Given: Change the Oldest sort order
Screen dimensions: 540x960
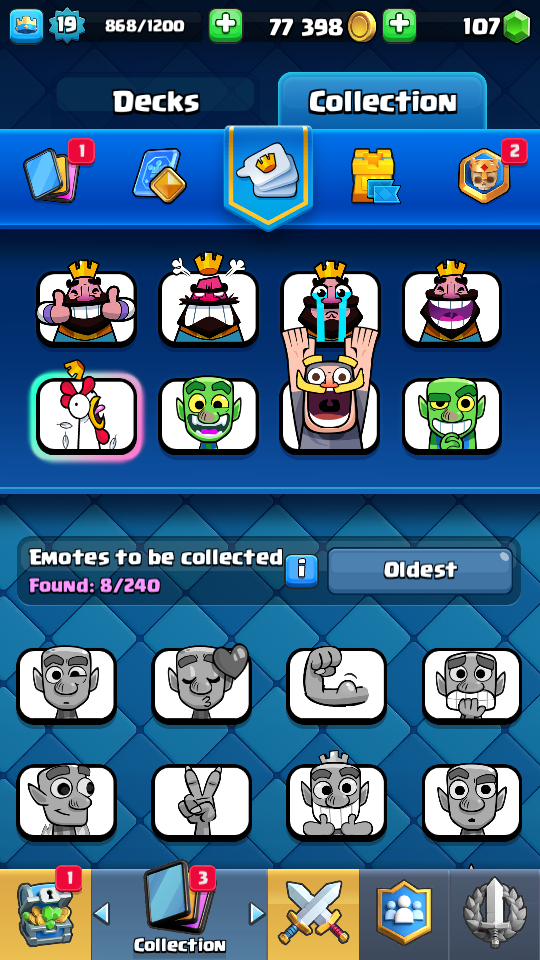Looking at the screenshot, I should (x=420, y=571).
